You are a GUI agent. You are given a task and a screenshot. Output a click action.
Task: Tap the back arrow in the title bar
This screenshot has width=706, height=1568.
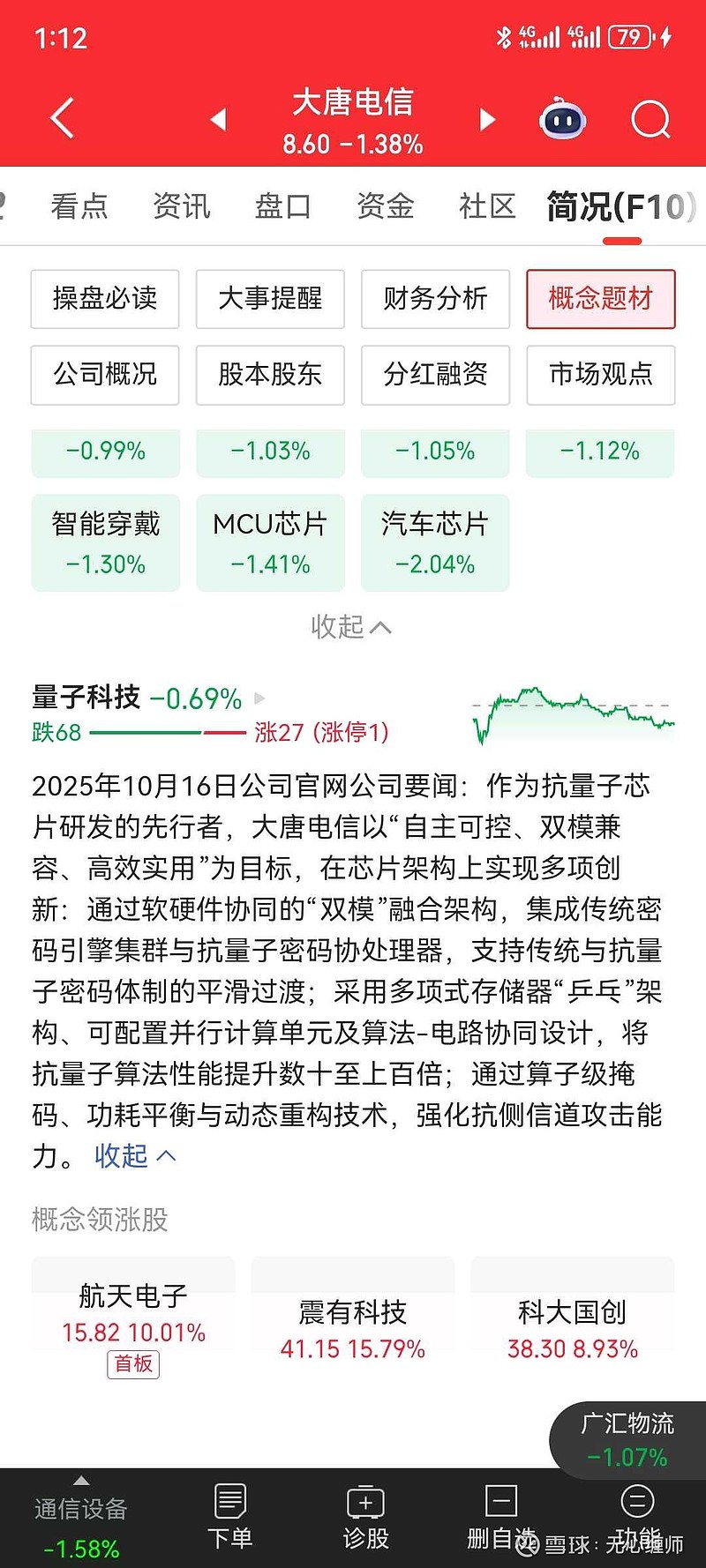pos(60,117)
